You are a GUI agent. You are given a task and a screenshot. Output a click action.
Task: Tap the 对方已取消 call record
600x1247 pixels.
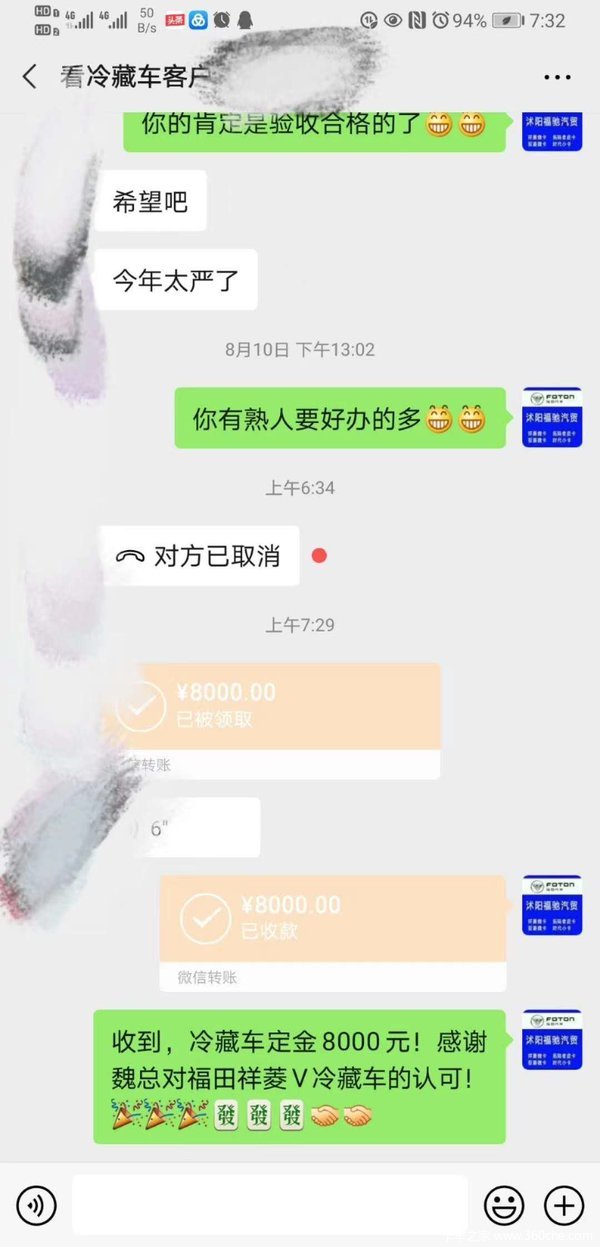pyautogui.click(x=200, y=556)
